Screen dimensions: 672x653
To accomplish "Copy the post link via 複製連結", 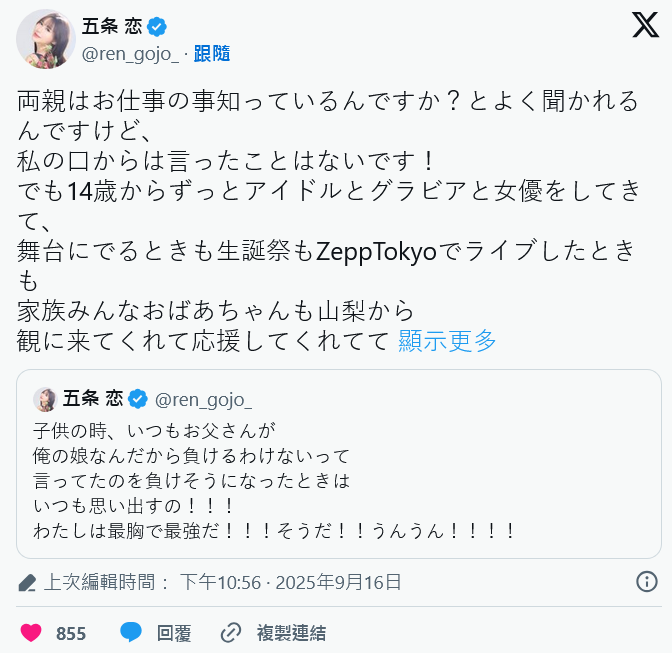I will pos(273,633).
